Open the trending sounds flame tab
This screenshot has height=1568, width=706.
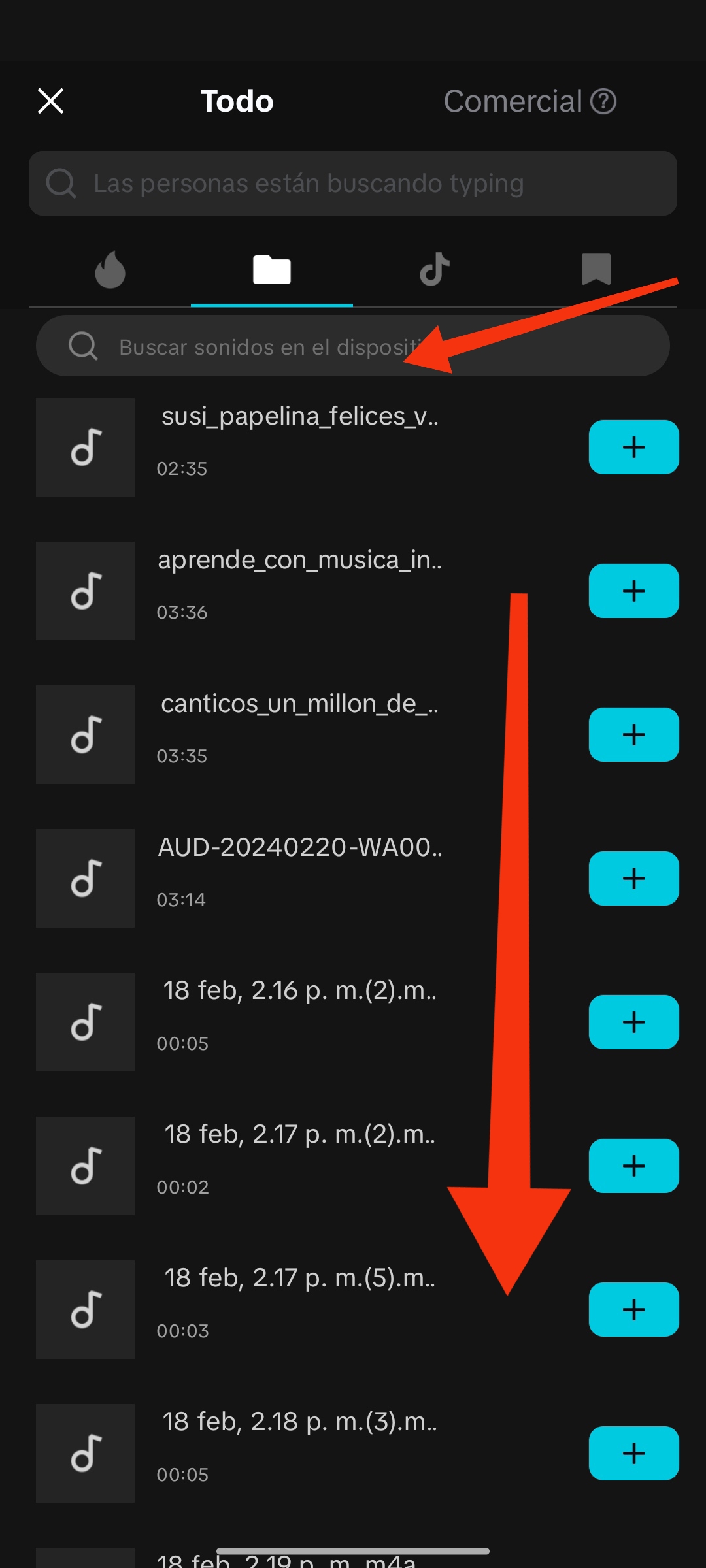tap(110, 270)
